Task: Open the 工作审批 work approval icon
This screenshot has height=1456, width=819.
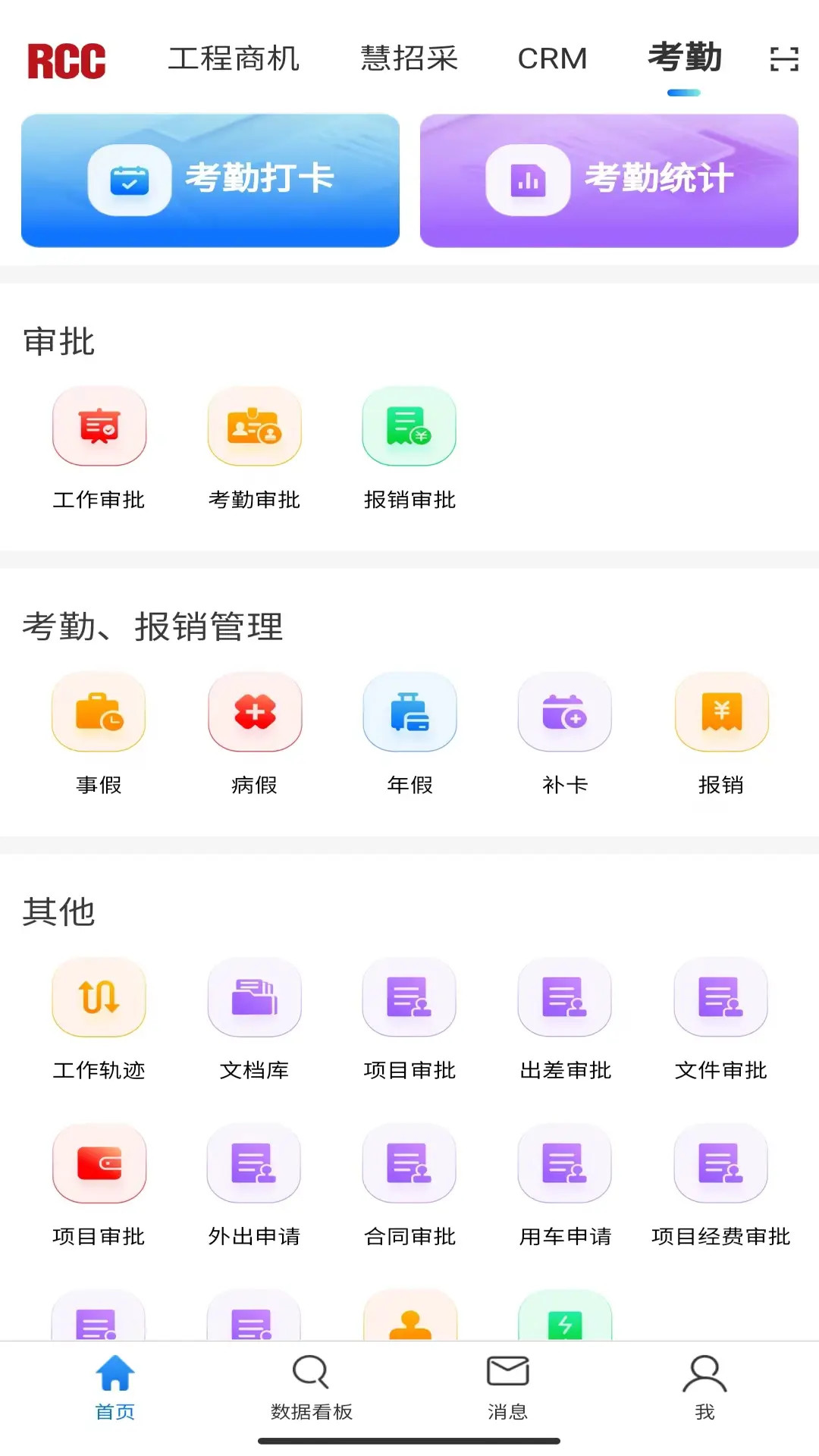Action: click(x=99, y=426)
